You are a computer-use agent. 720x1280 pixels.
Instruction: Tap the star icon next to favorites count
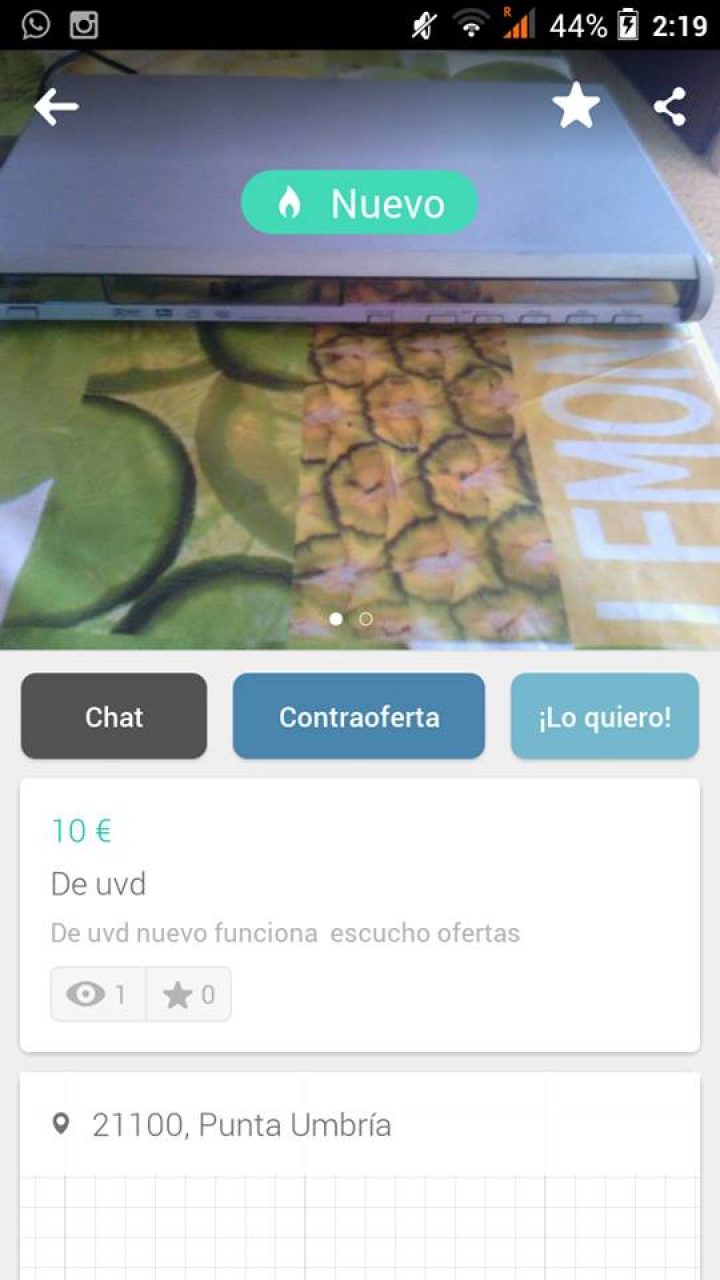[x=178, y=993]
